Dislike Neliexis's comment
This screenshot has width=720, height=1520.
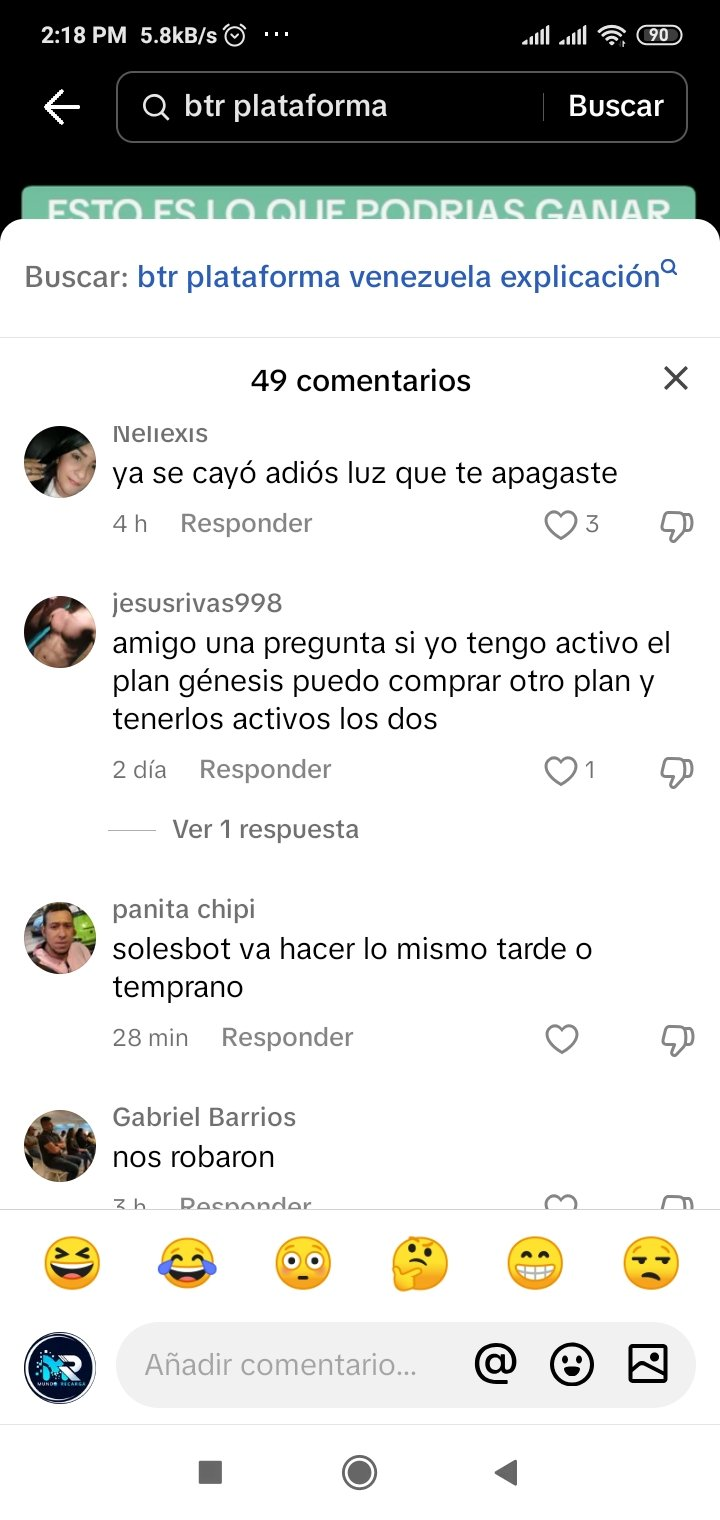pos(677,525)
